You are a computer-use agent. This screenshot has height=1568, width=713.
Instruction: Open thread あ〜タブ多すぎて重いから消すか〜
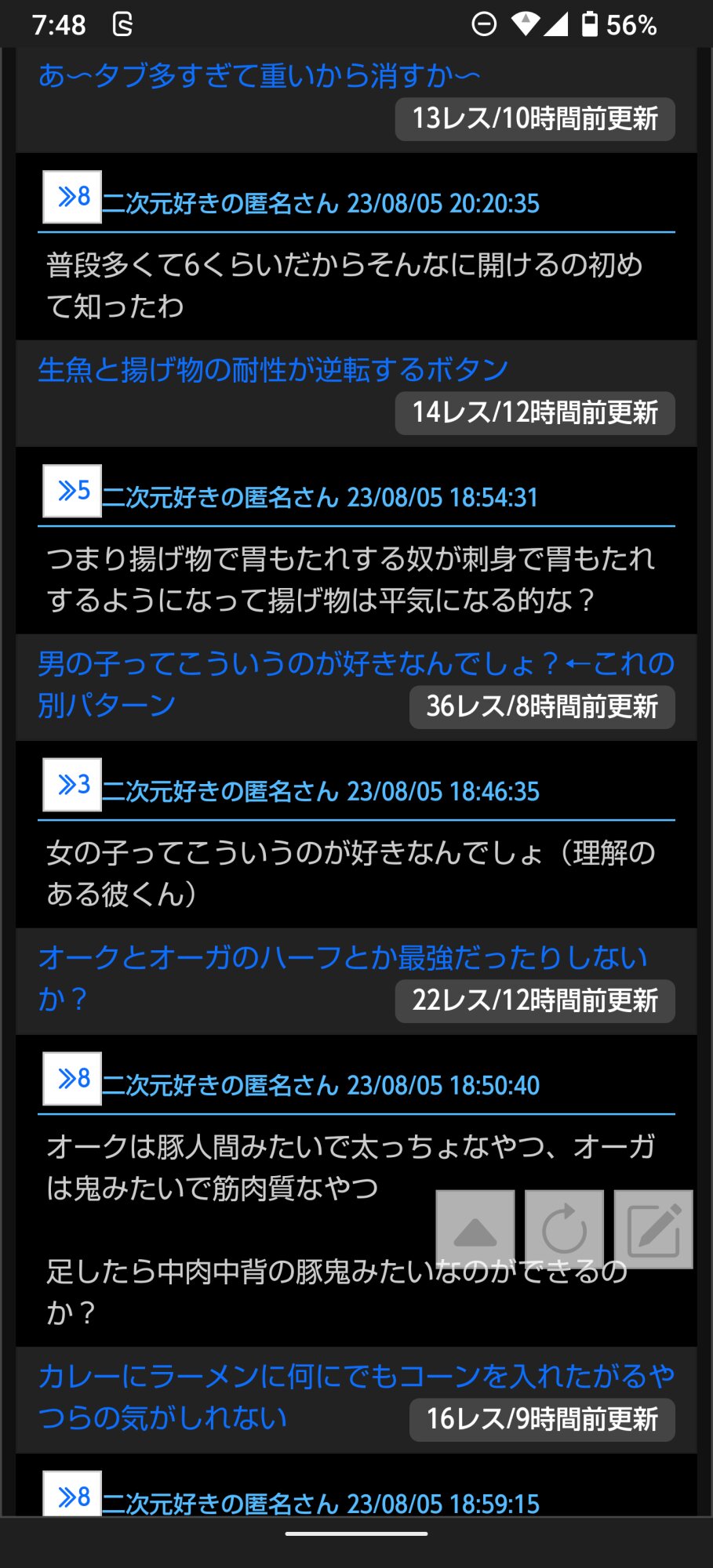[259, 76]
